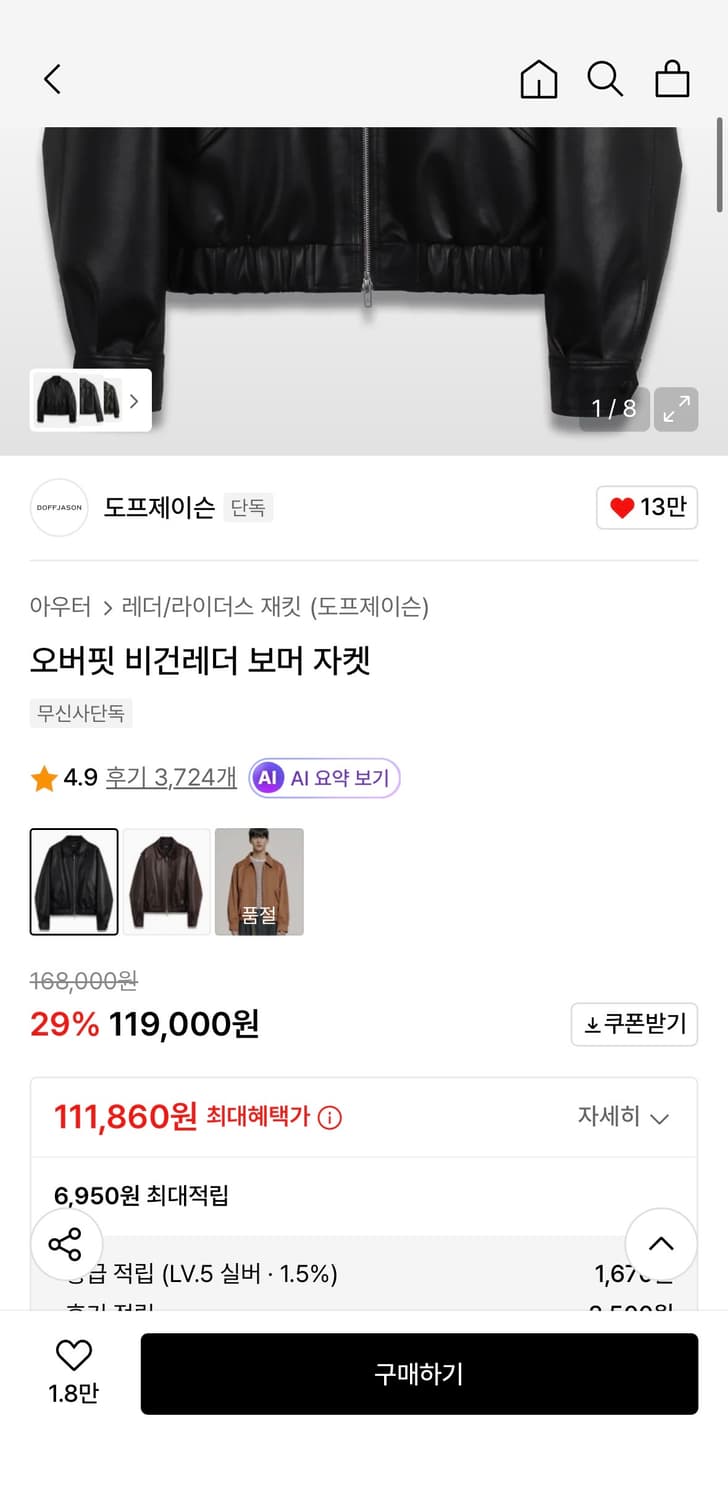Open the share icon
Screen dimensions: 728x1500
pos(67,1243)
